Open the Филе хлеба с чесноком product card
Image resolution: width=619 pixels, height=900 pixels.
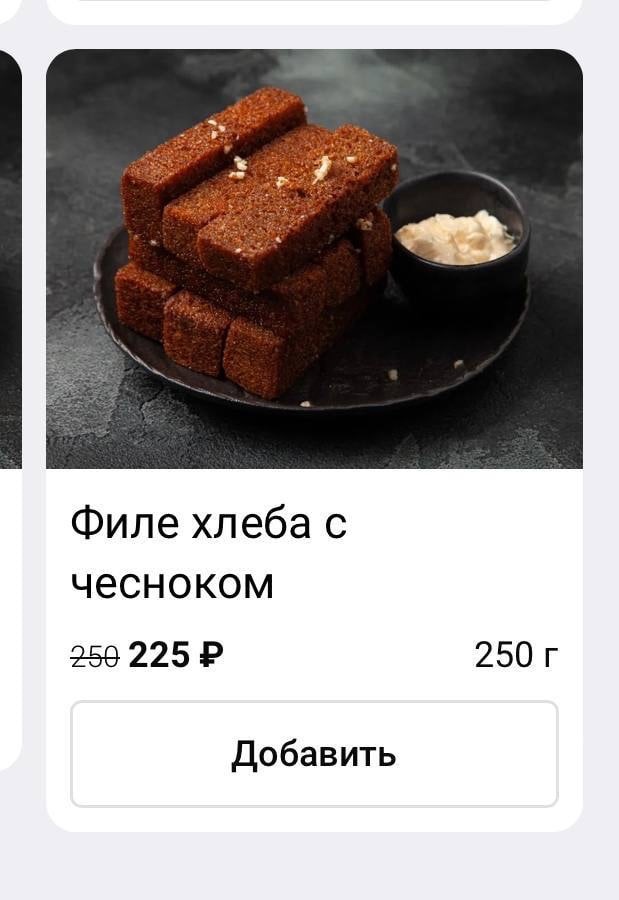(x=314, y=260)
